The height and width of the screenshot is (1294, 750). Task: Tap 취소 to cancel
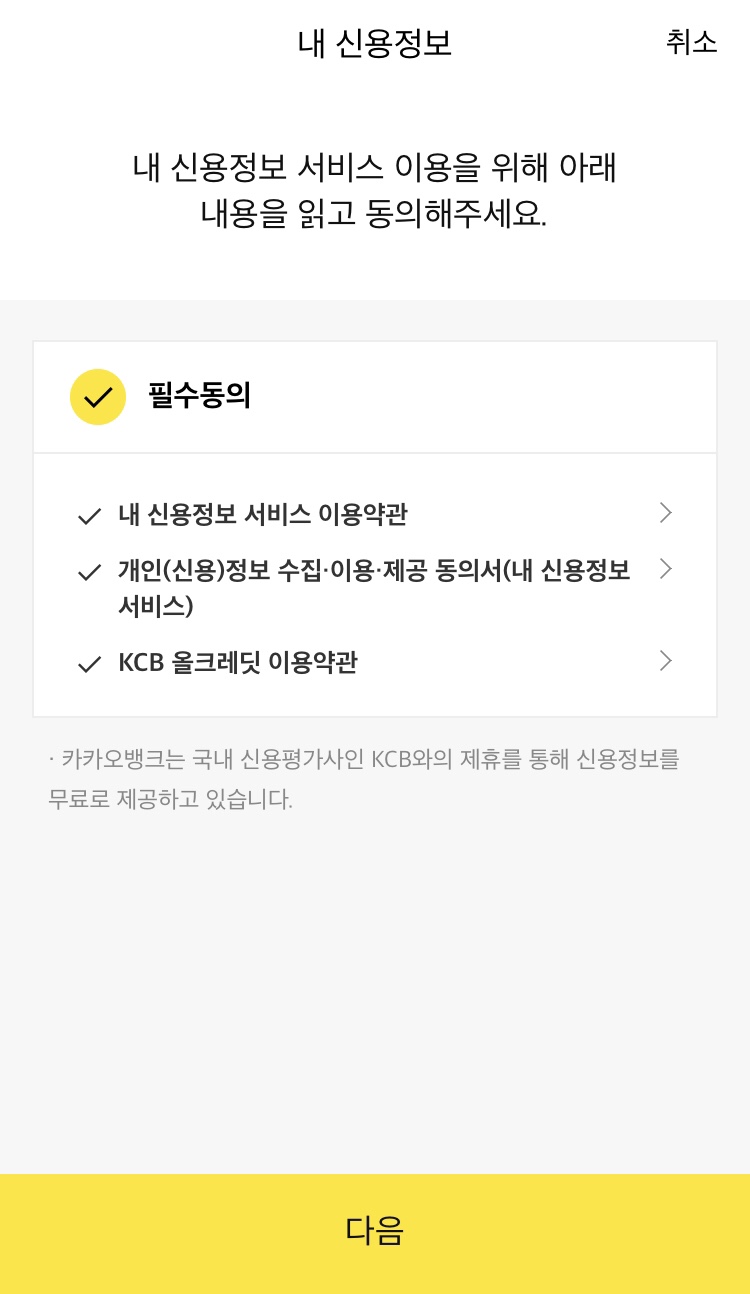point(691,42)
